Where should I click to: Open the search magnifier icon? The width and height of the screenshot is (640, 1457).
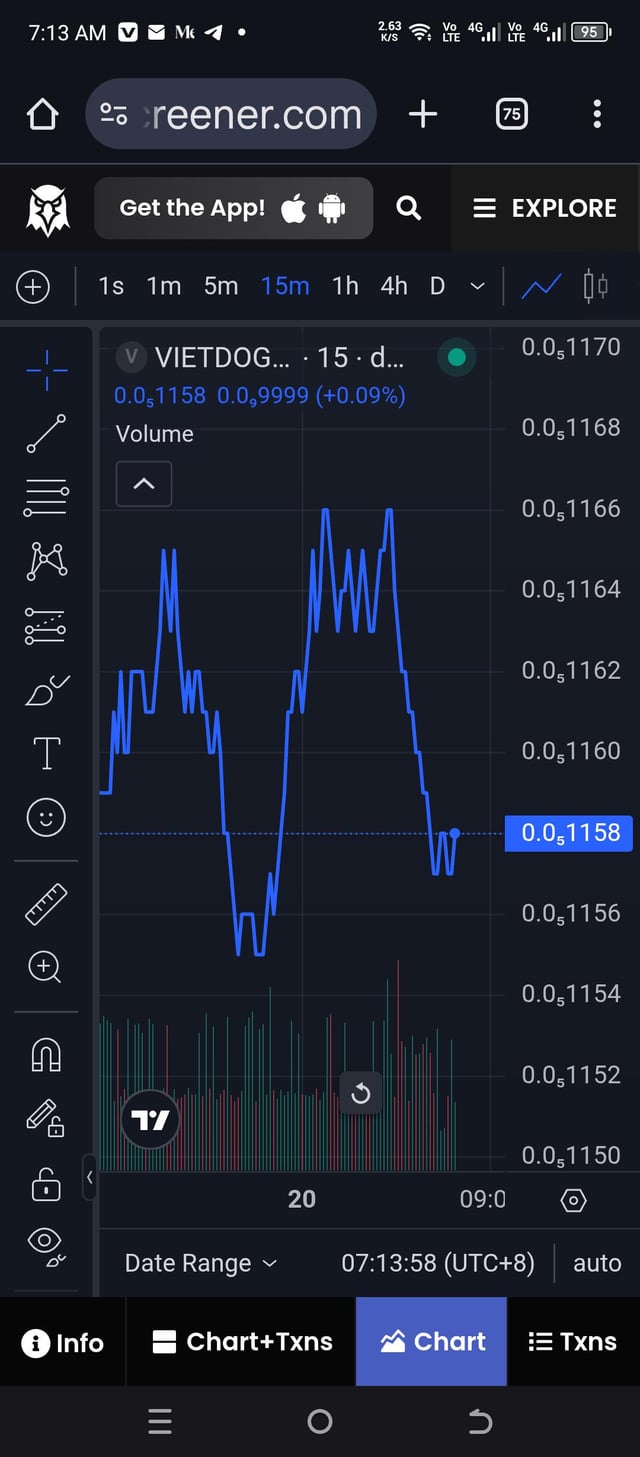click(x=408, y=208)
